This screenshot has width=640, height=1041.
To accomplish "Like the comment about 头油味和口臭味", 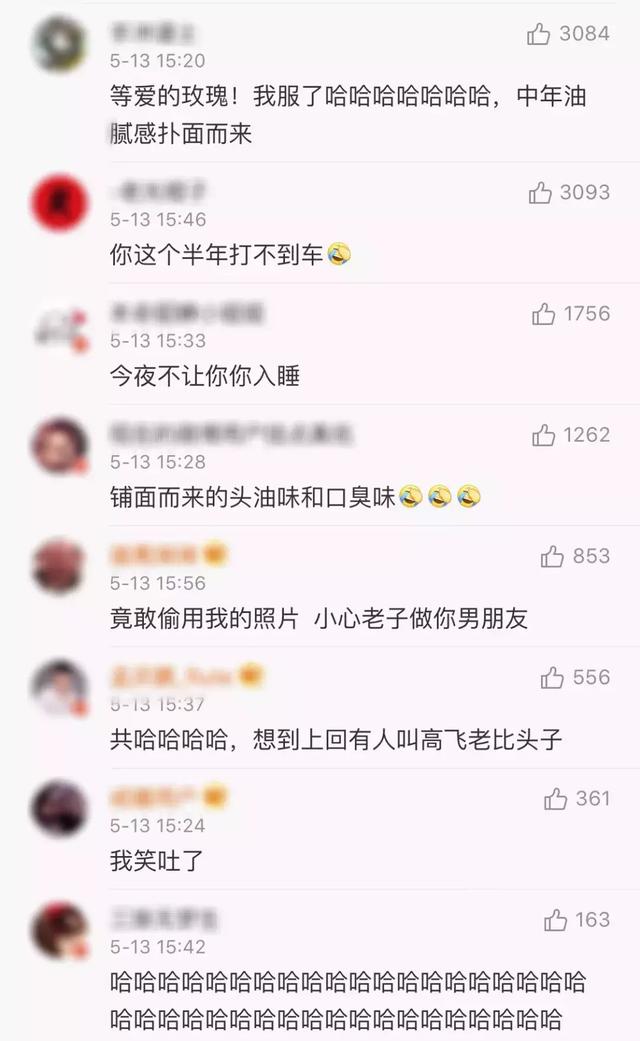I will (x=543, y=435).
